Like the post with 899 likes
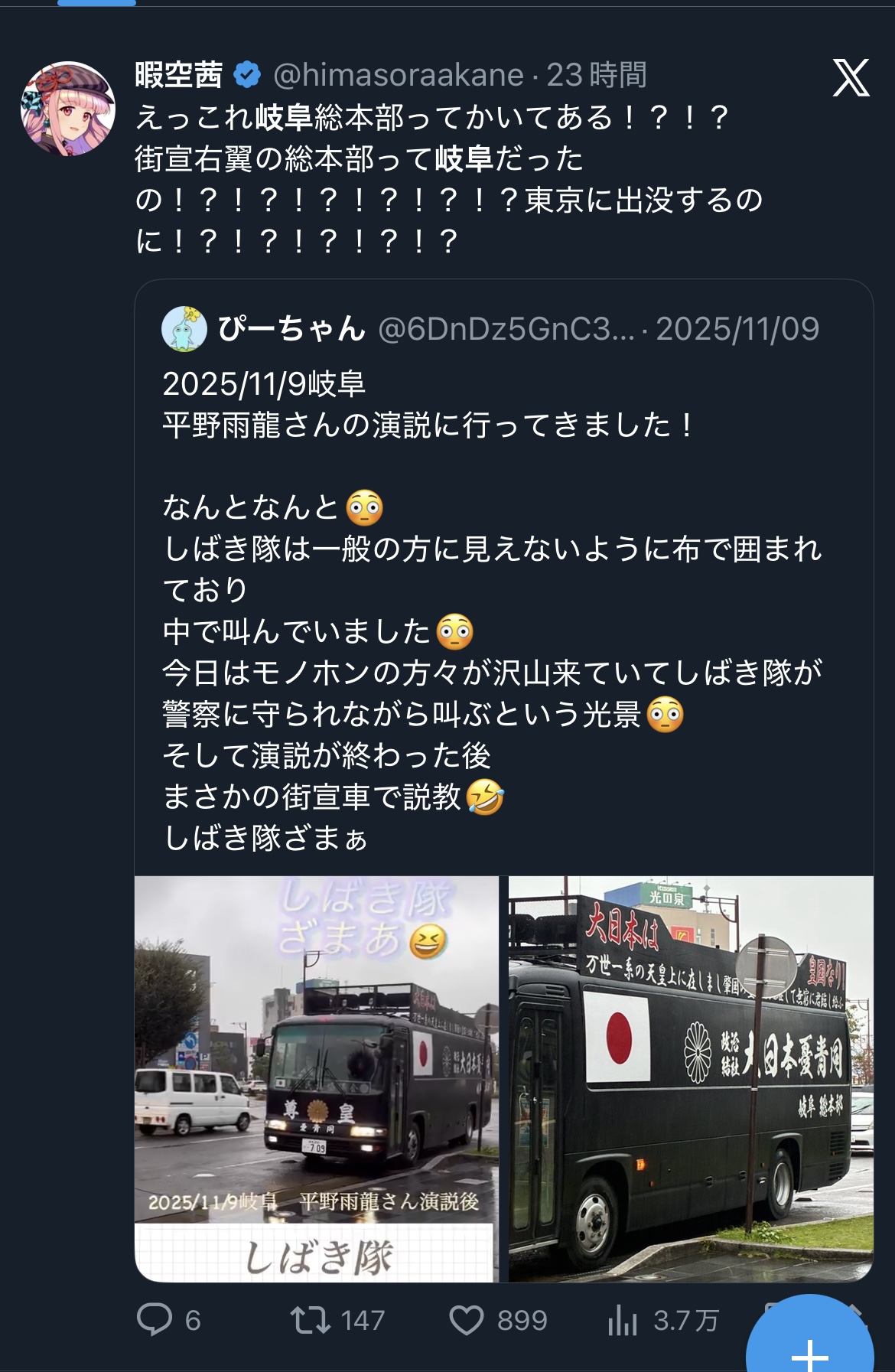The width and height of the screenshot is (895, 1372). (498, 1320)
